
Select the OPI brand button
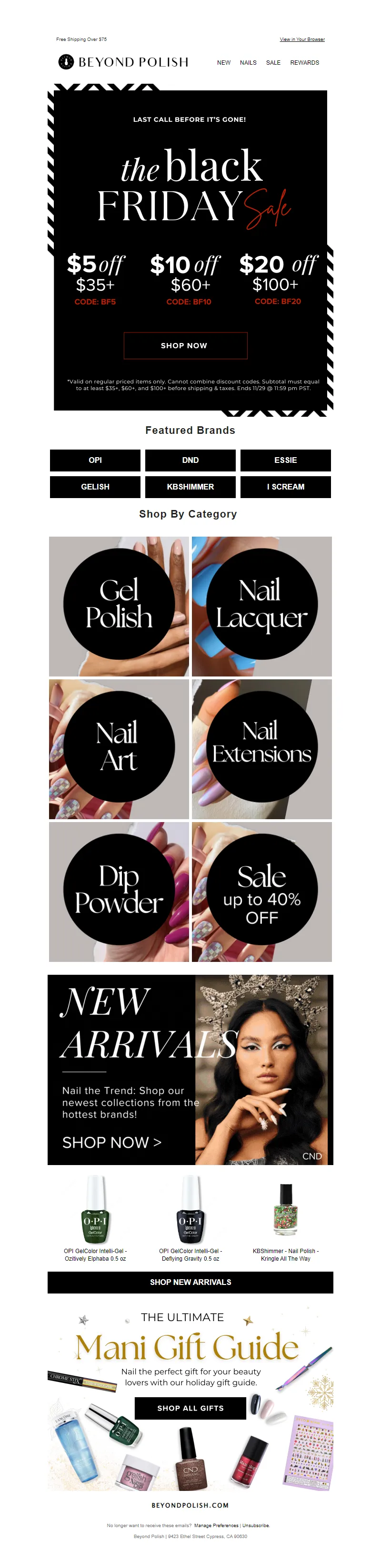(x=95, y=460)
